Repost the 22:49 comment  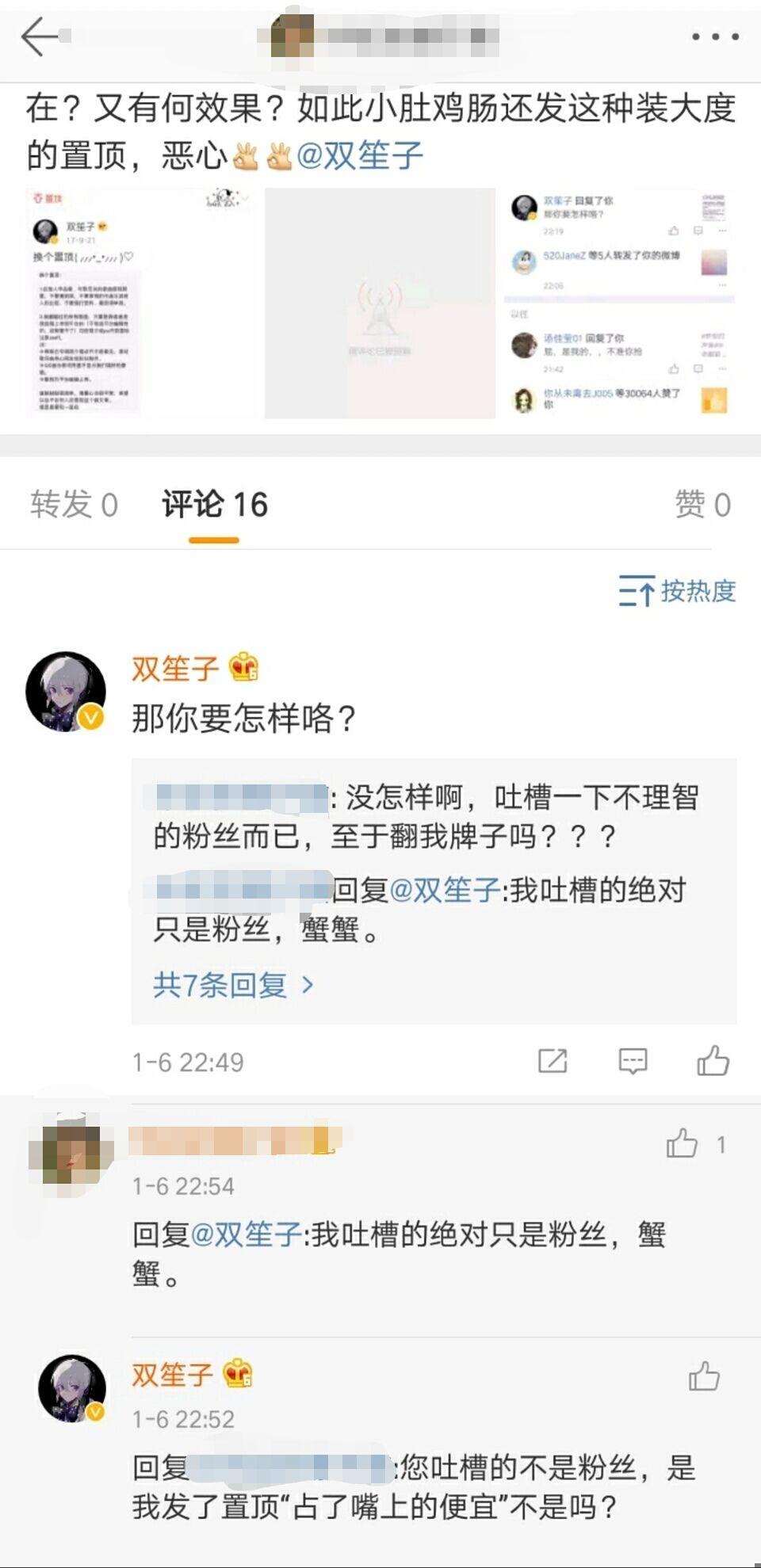pyautogui.click(x=553, y=1061)
